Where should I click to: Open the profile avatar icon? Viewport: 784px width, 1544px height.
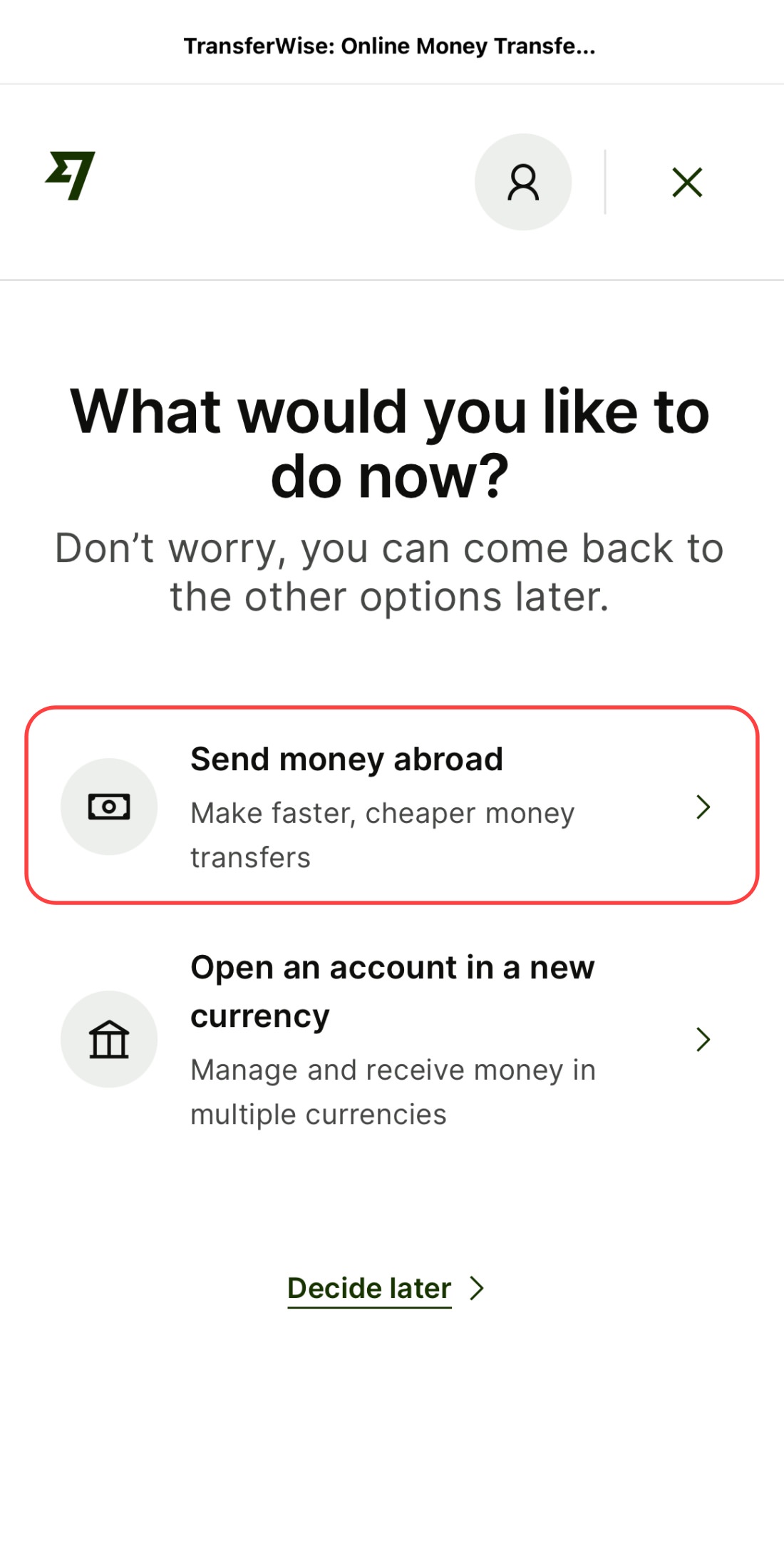tap(523, 182)
